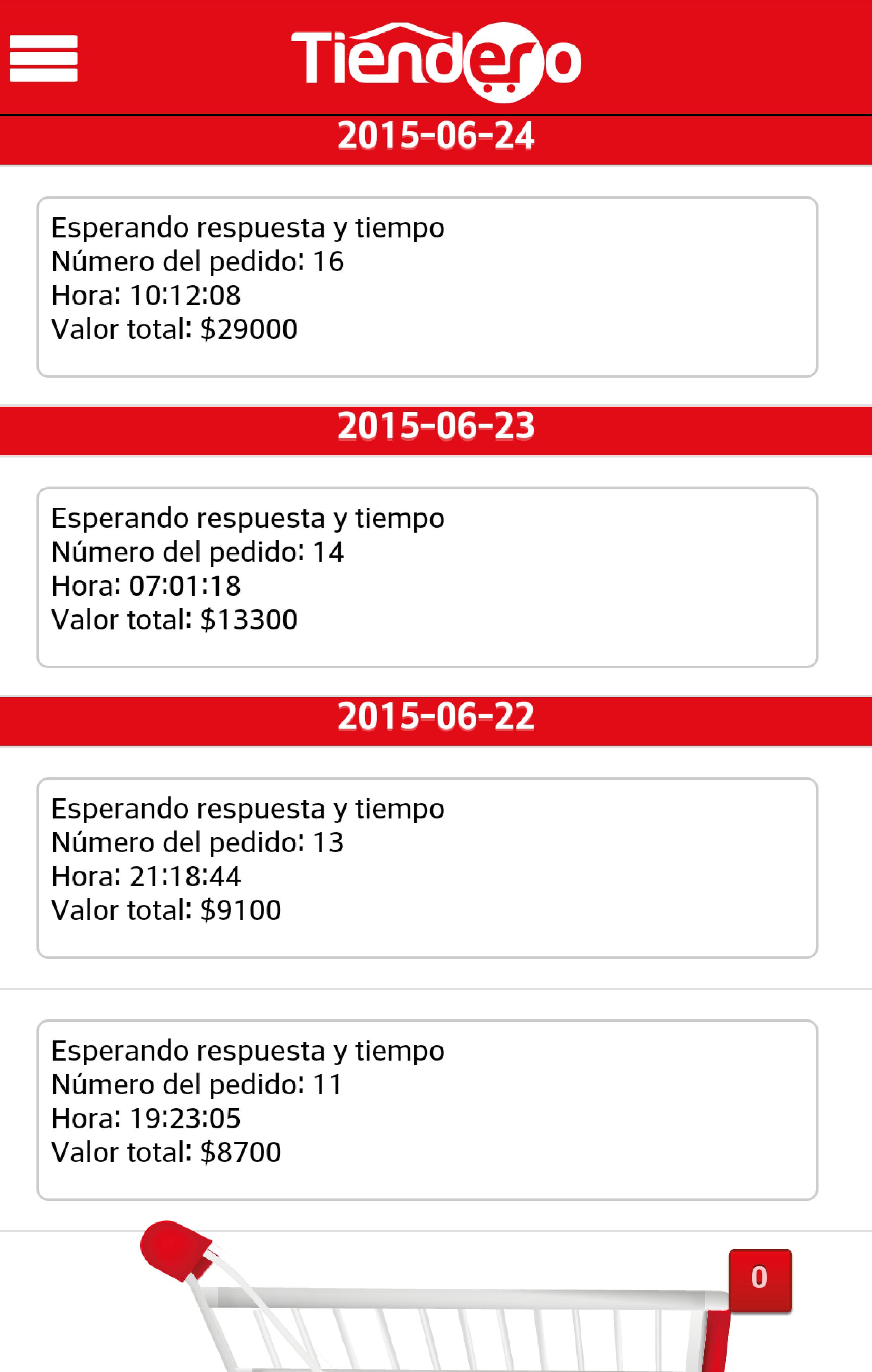The image size is (872, 1372).
Task: Open order number 16 card
Action: pyautogui.click(x=427, y=287)
